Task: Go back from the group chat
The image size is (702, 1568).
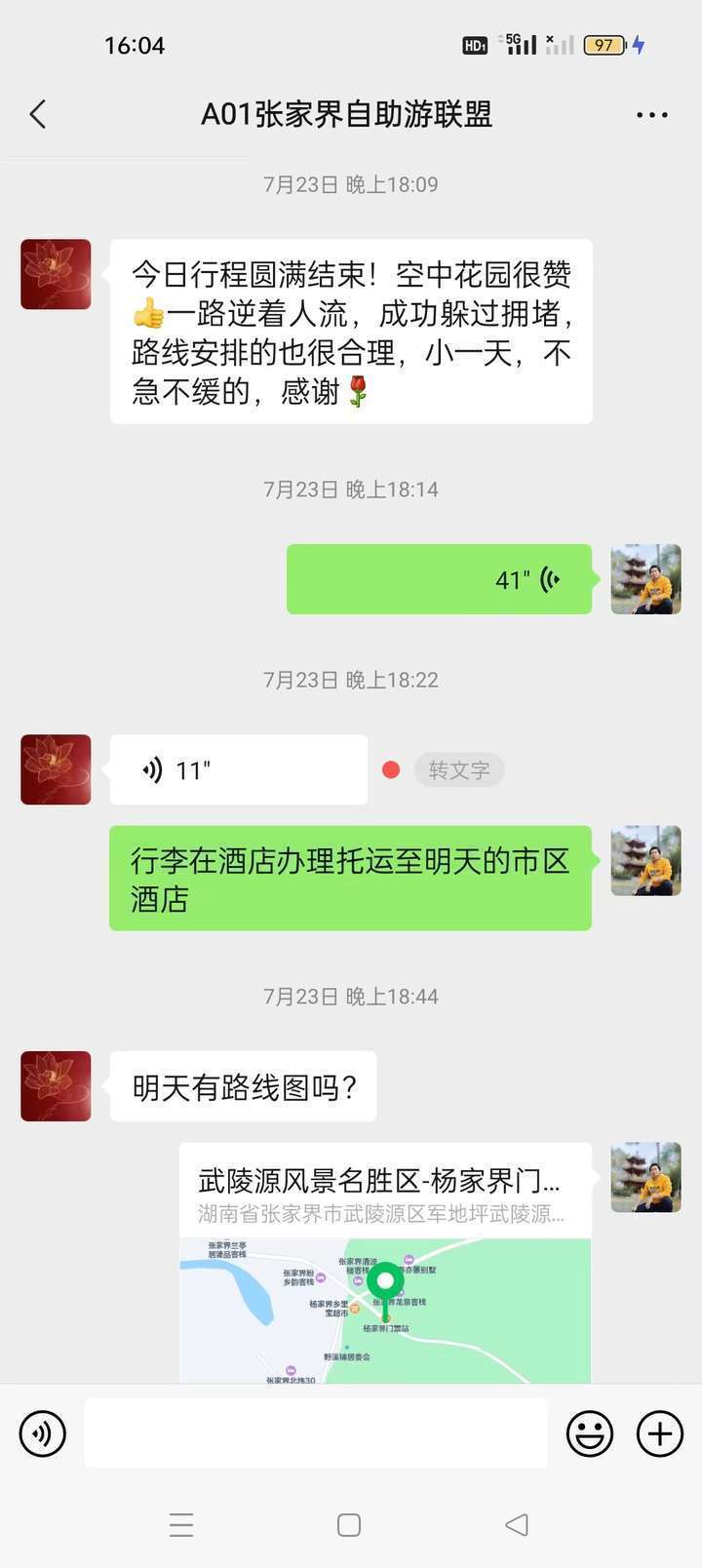Action: coord(38,115)
